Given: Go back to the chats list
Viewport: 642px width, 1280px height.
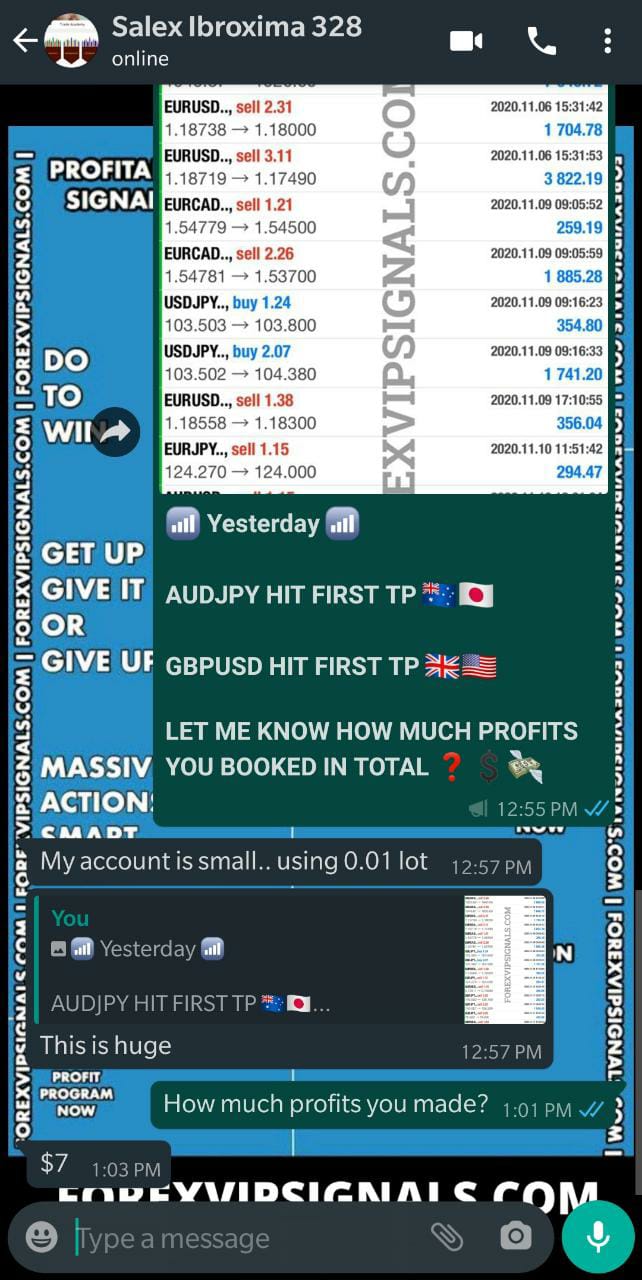Looking at the screenshot, I should coord(24,41).
